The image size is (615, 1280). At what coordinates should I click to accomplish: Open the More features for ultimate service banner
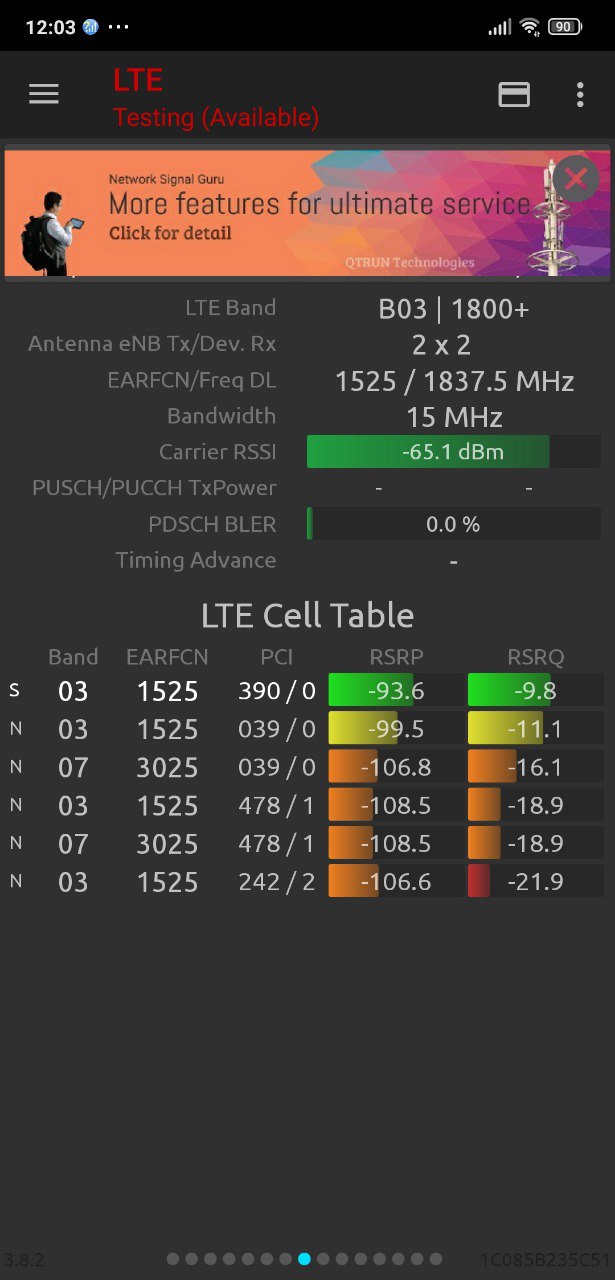(307, 213)
